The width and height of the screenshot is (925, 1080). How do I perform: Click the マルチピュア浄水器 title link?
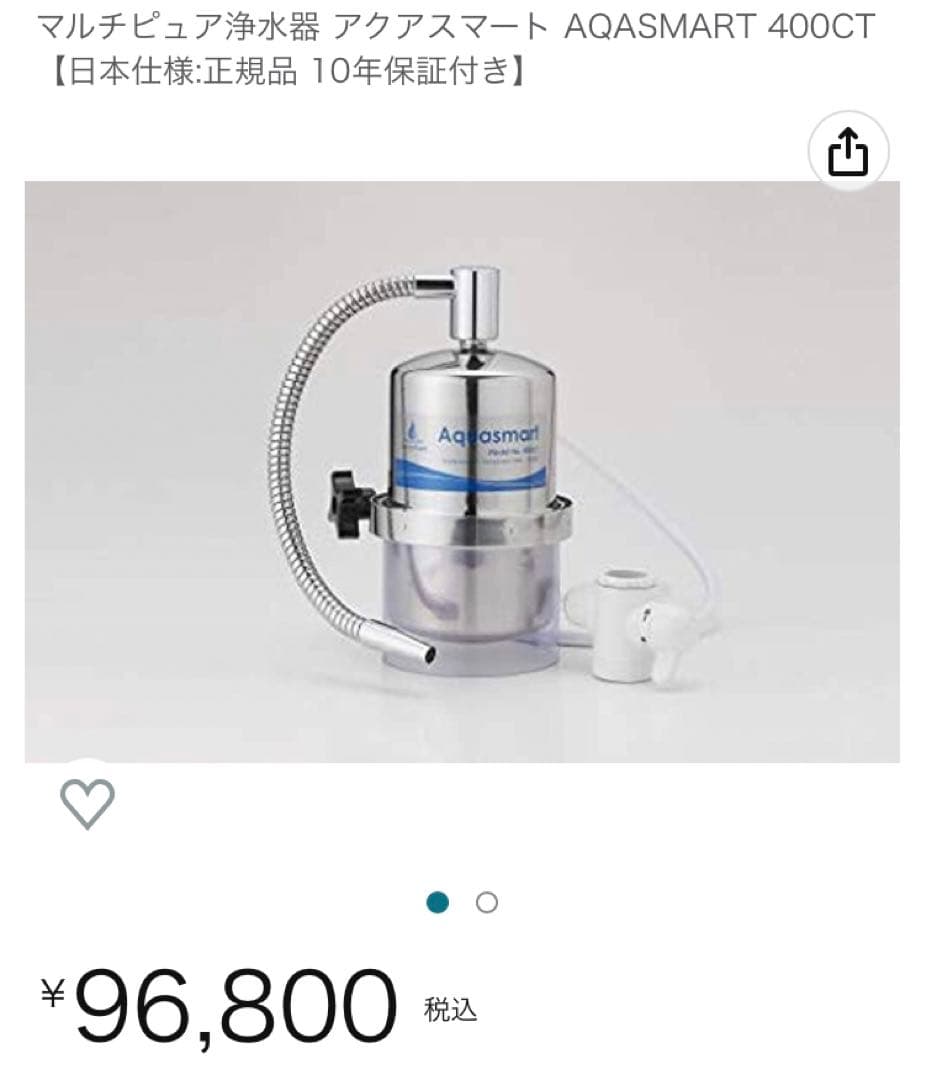455,28
